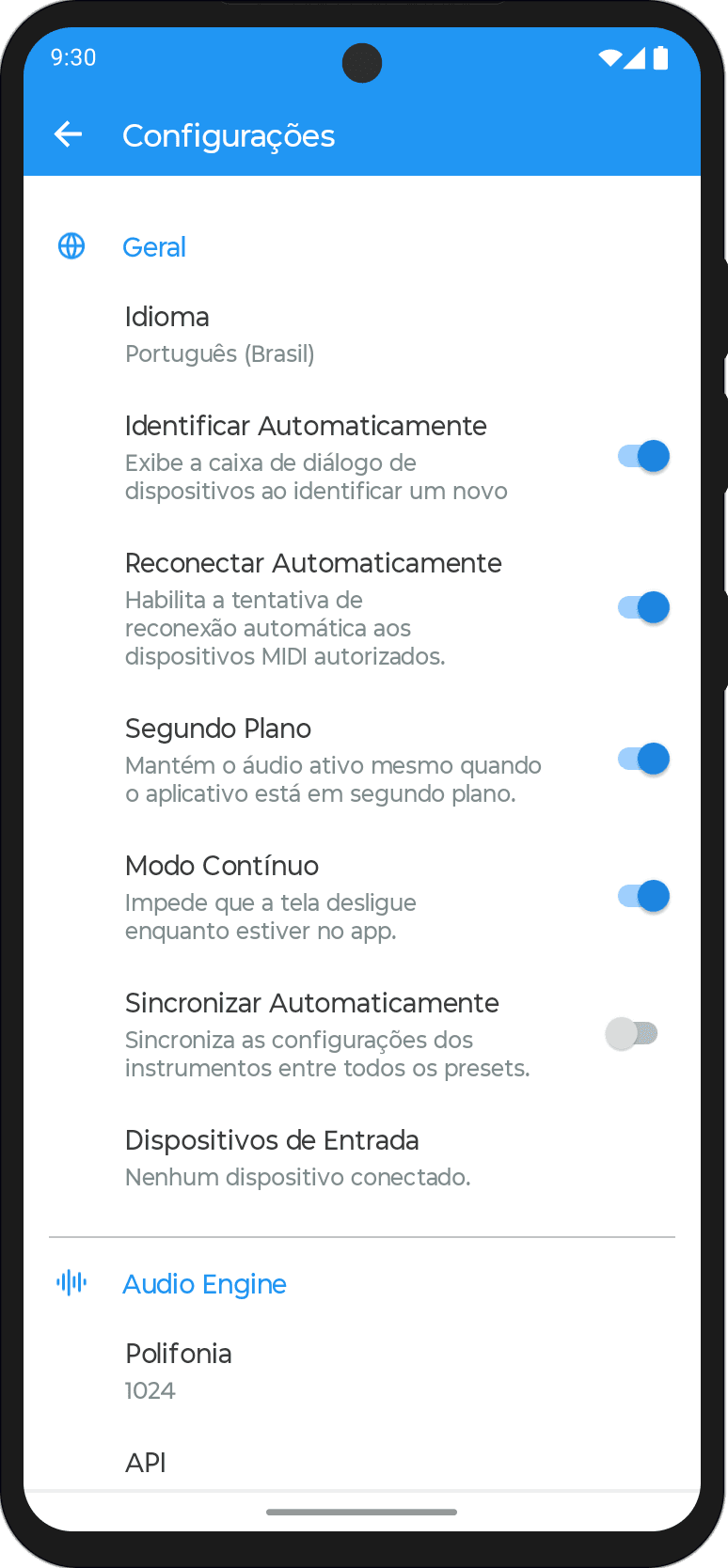Select the globe icon beside Geral

click(x=71, y=246)
